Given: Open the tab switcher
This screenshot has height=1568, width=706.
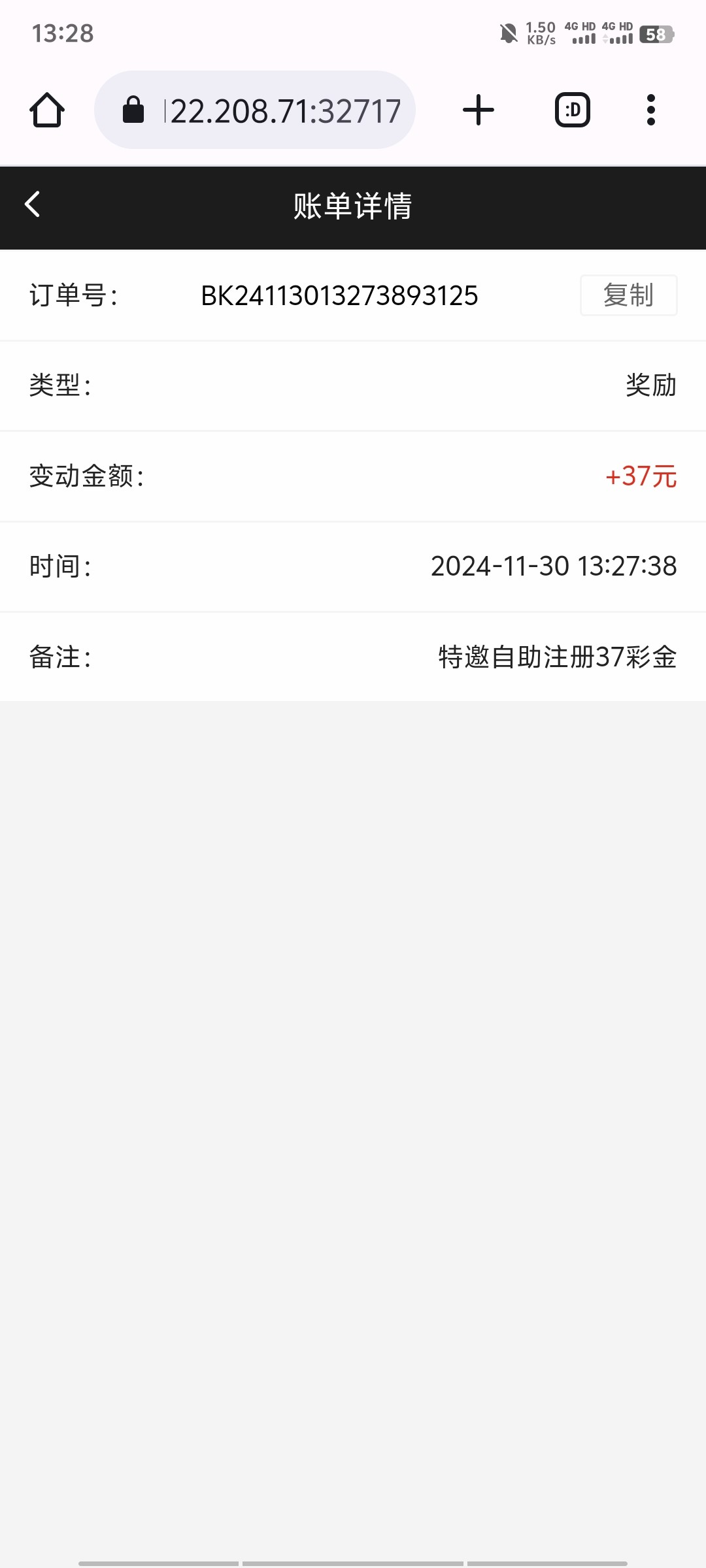Looking at the screenshot, I should pos(573,110).
